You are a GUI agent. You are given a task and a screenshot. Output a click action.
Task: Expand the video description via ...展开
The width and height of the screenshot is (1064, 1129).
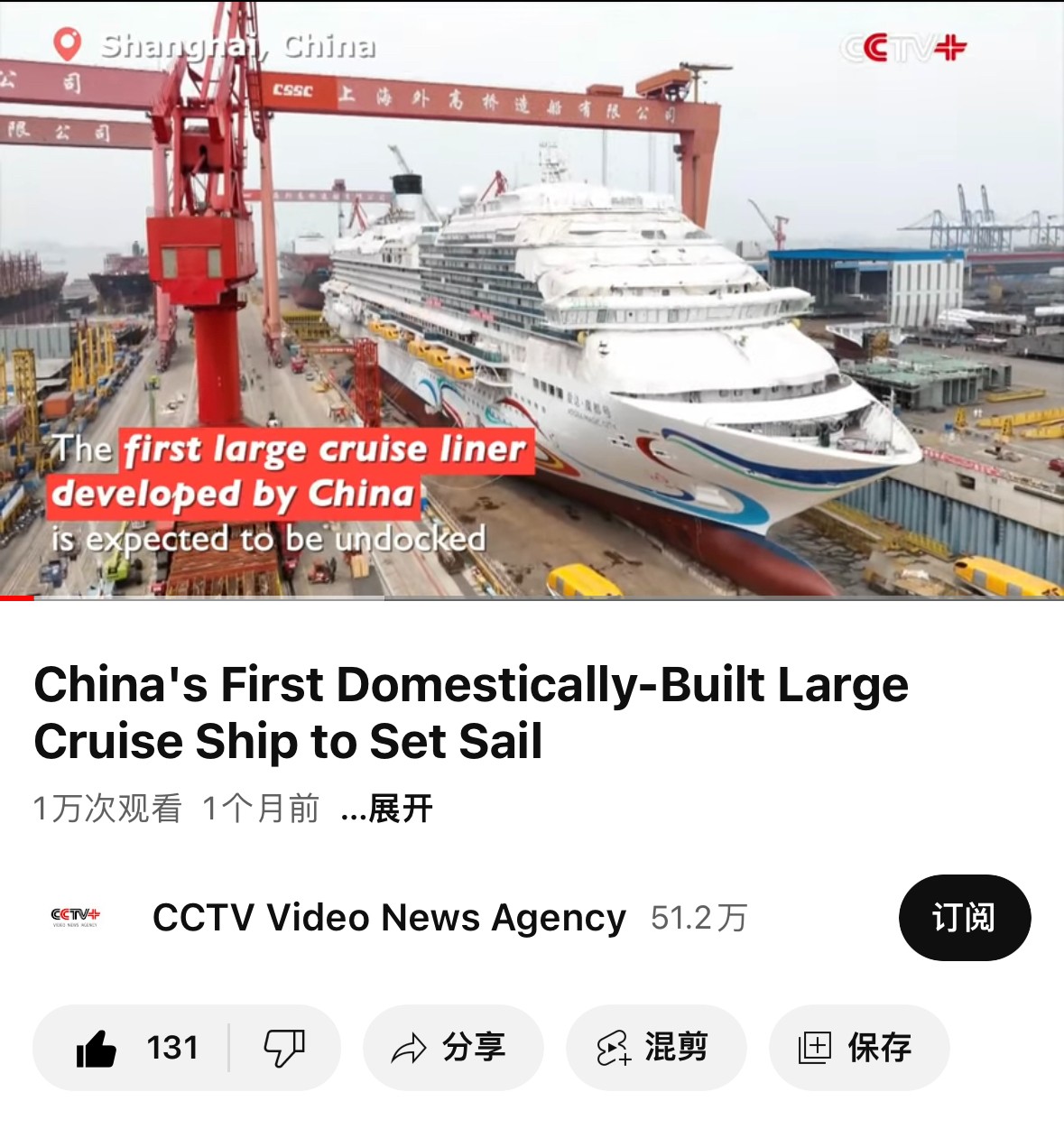pos(387,810)
